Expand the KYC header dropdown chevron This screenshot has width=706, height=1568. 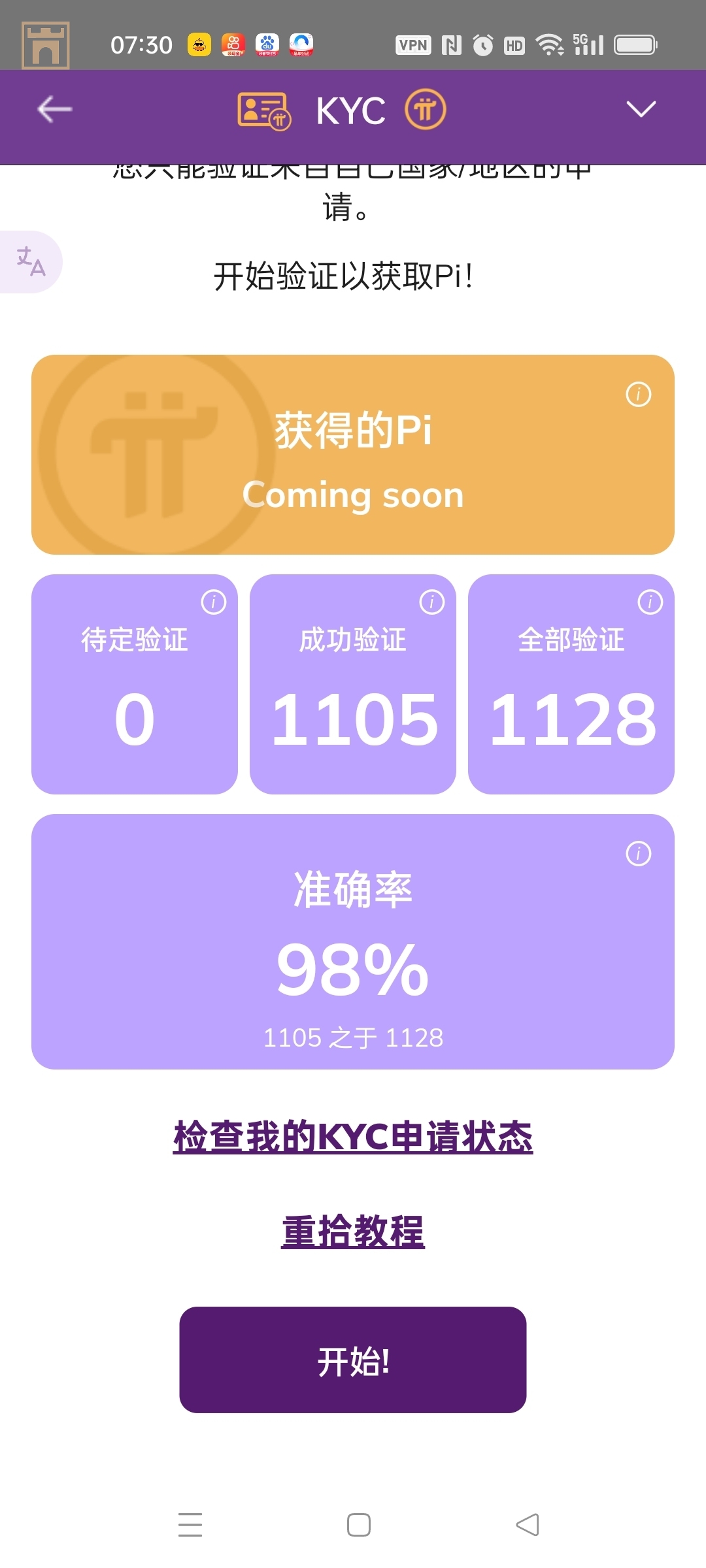pyautogui.click(x=641, y=109)
